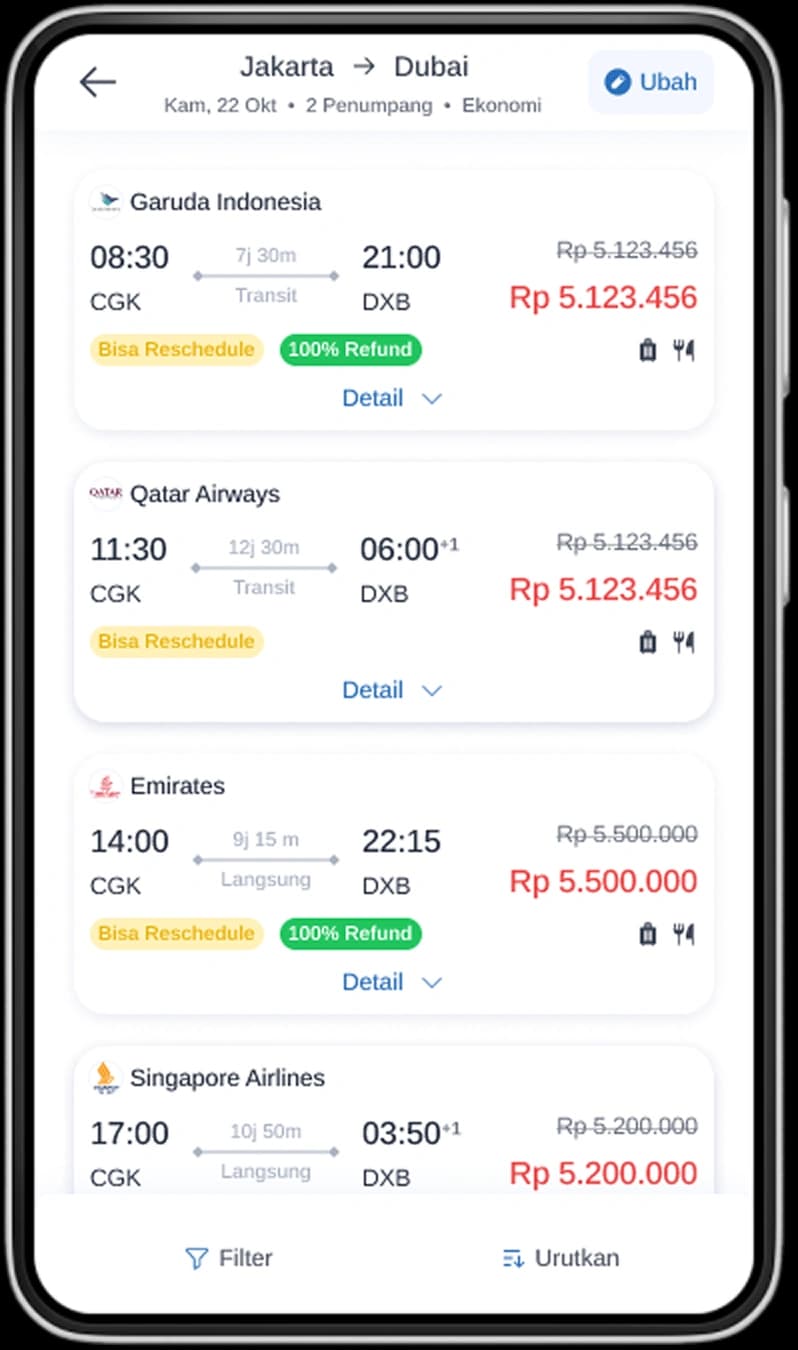Select Bisa Reschedule on the Qatar flight
Image resolution: width=798 pixels, height=1350 pixels.
[176, 641]
